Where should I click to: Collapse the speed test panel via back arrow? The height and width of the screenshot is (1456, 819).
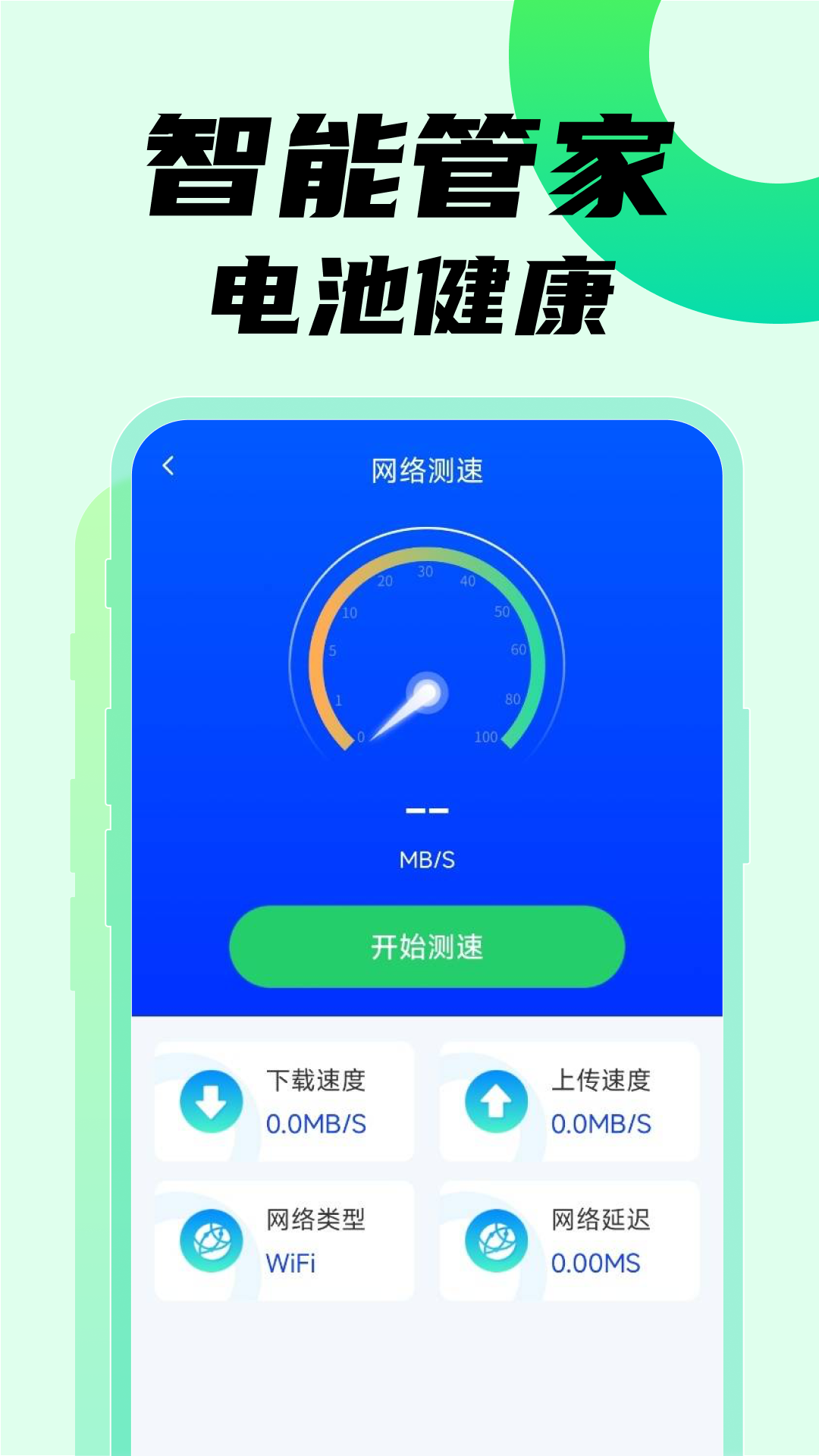coord(168,467)
